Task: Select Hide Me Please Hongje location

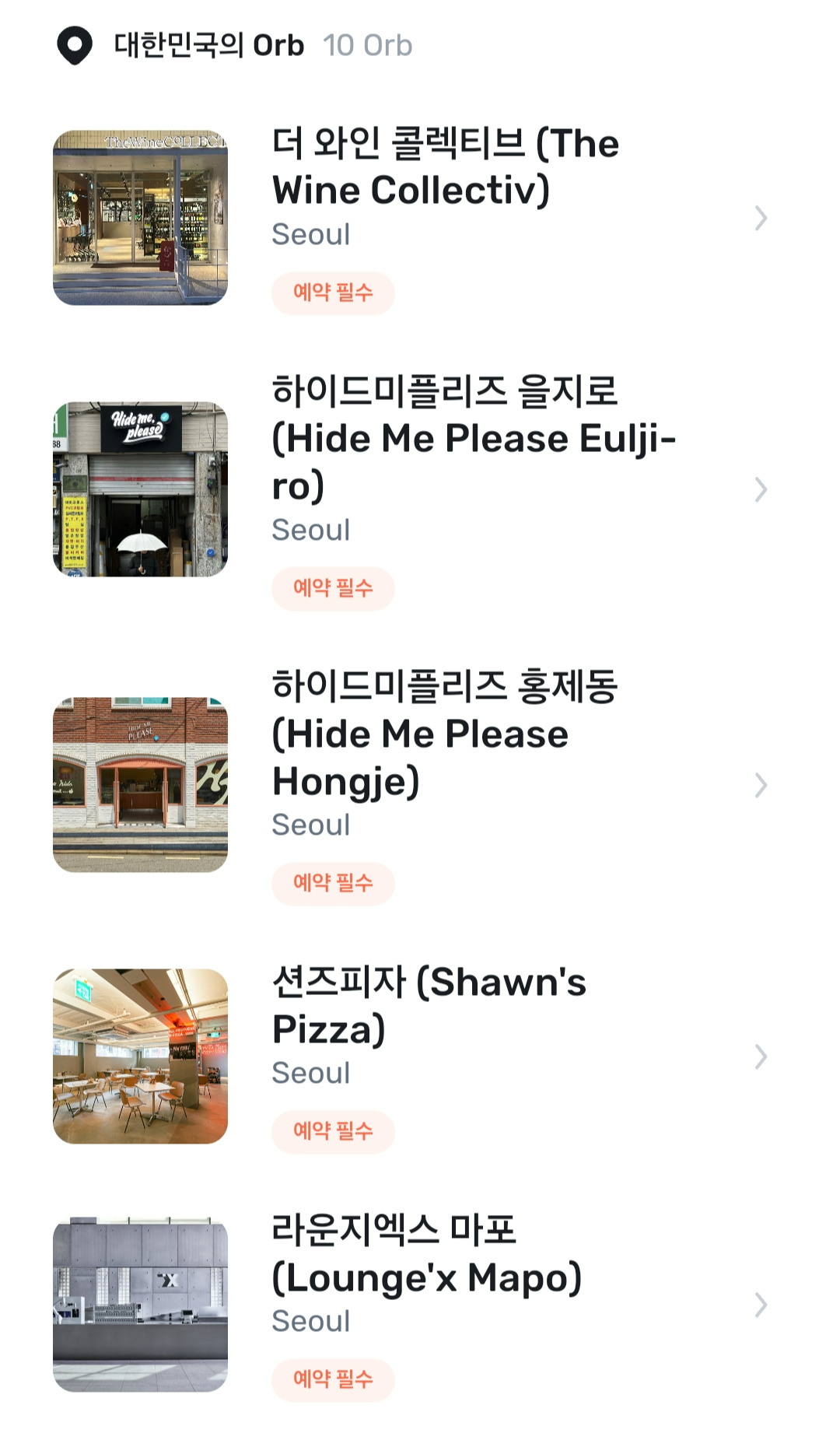Action: (443, 734)
